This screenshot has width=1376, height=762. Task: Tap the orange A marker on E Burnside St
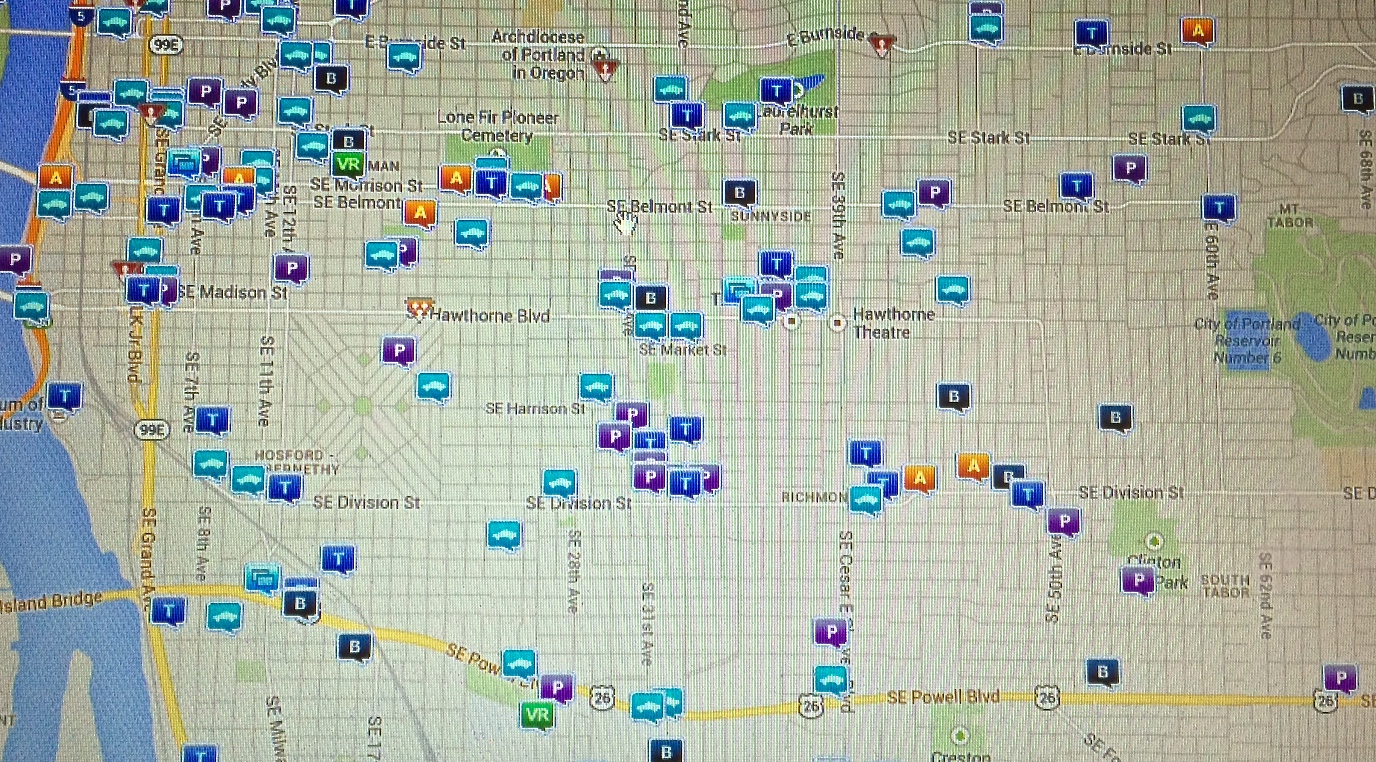[x=1197, y=31]
